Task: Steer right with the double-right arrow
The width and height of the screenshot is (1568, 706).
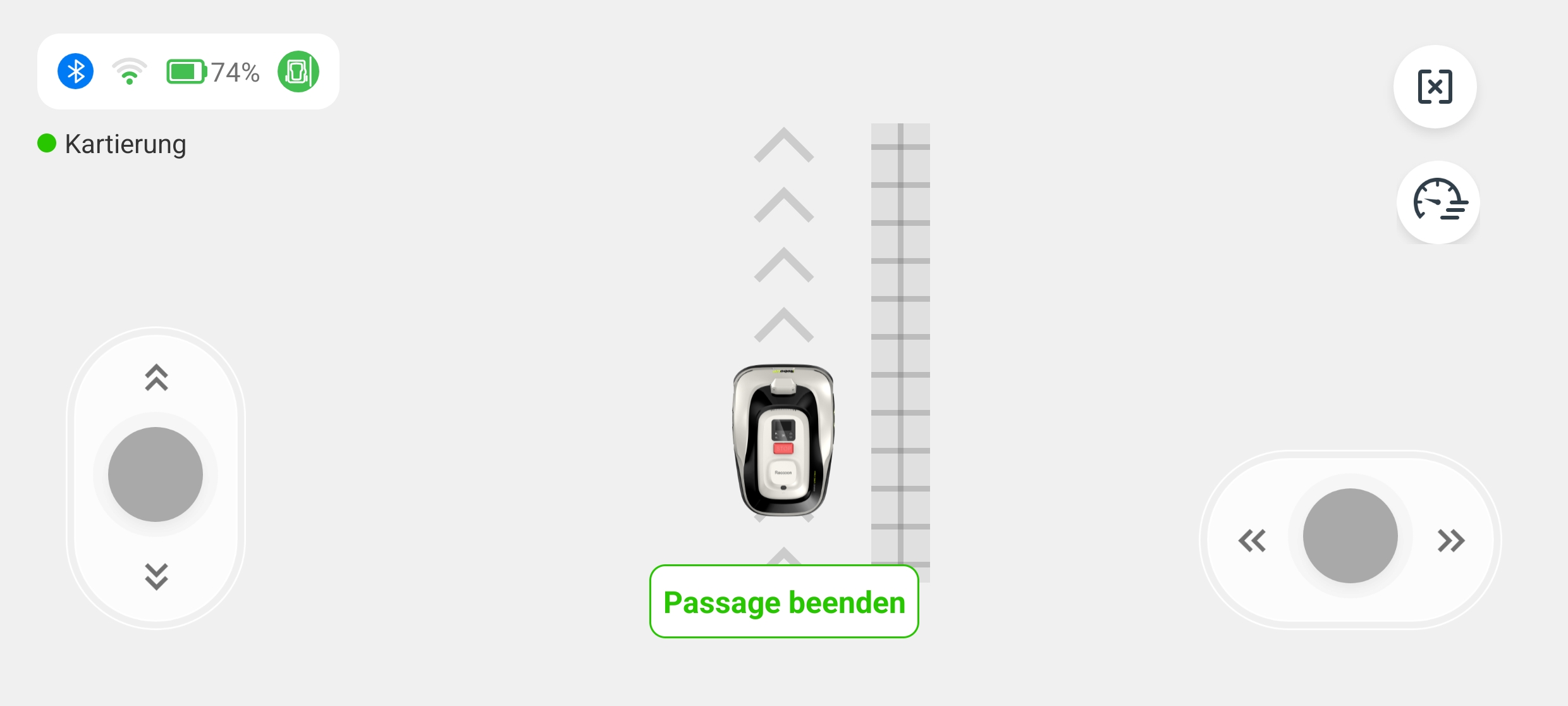Action: coord(1450,541)
